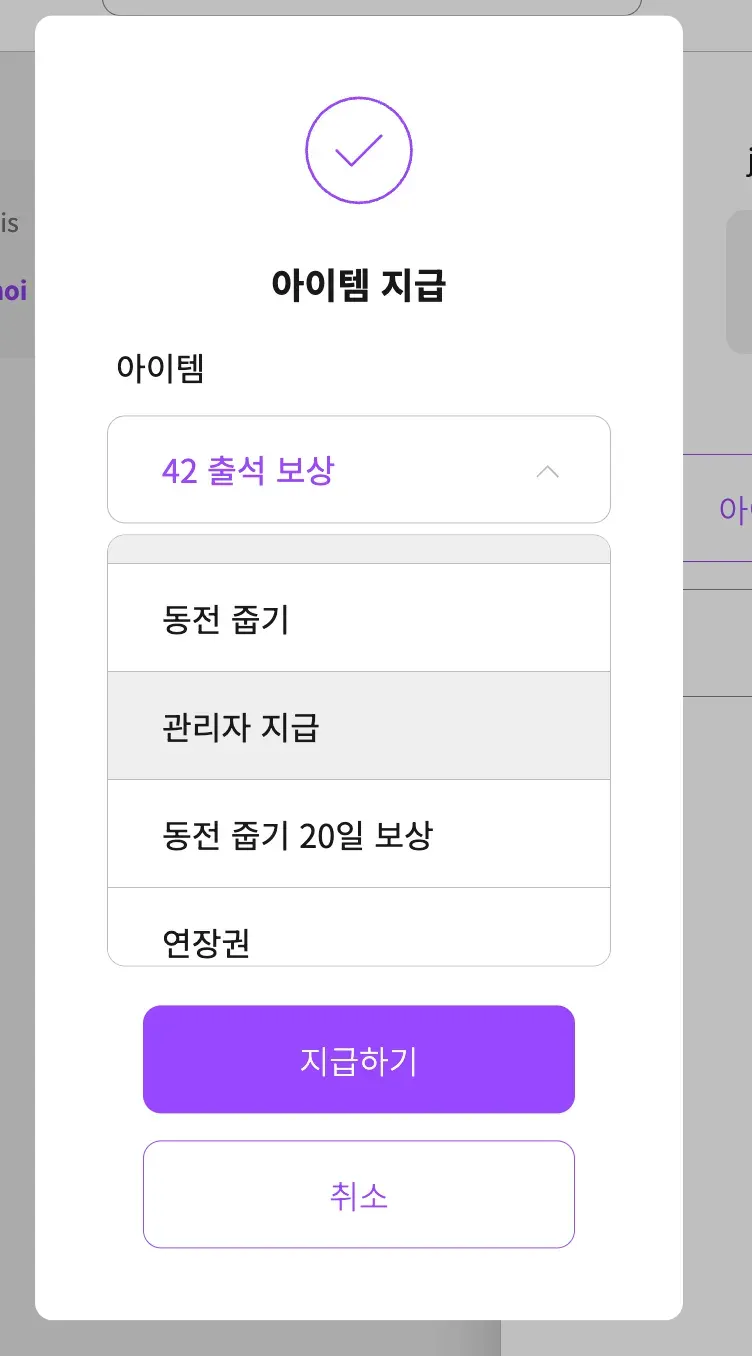752x1356 pixels.
Task: Select 동전 줍기 from the list
Action: (x=358, y=619)
